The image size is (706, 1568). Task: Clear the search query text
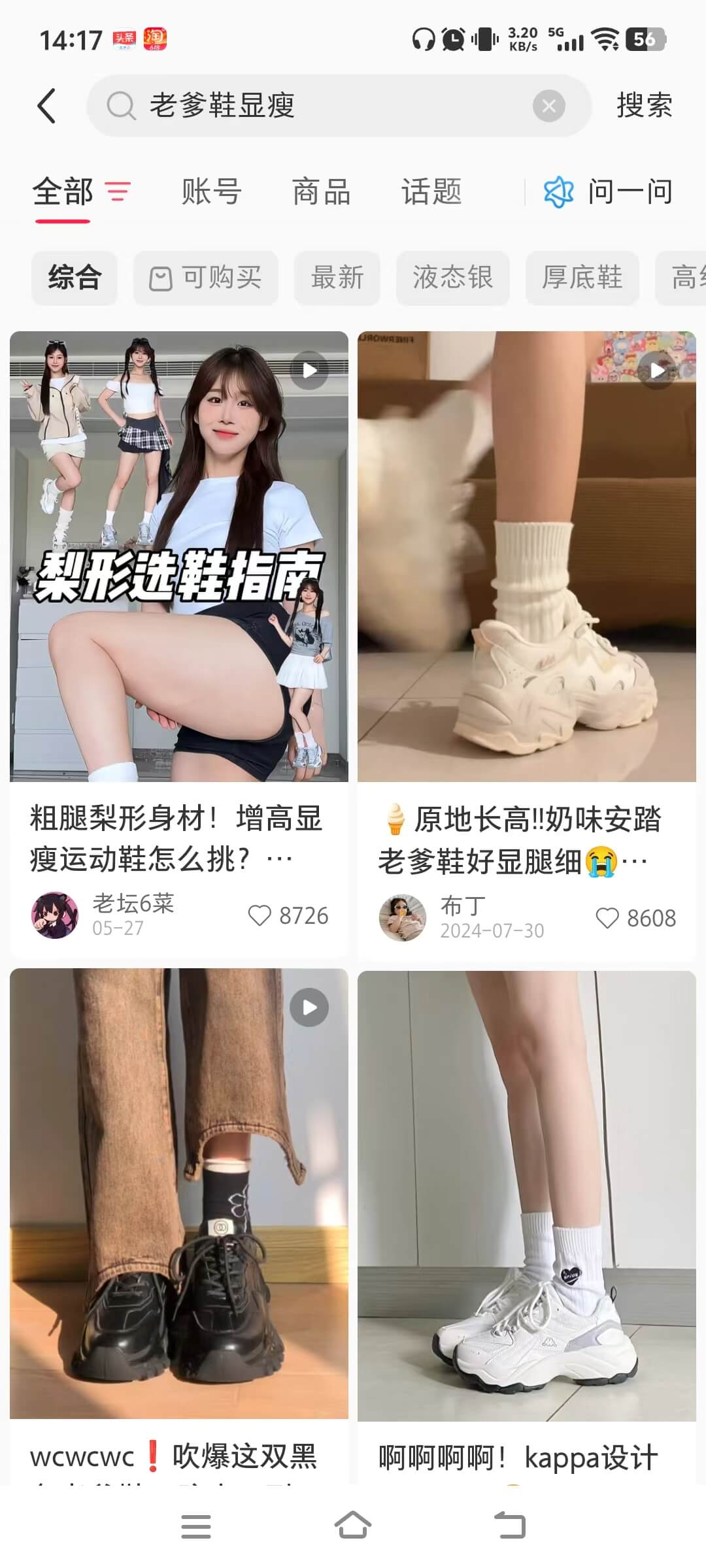pyautogui.click(x=548, y=106)
